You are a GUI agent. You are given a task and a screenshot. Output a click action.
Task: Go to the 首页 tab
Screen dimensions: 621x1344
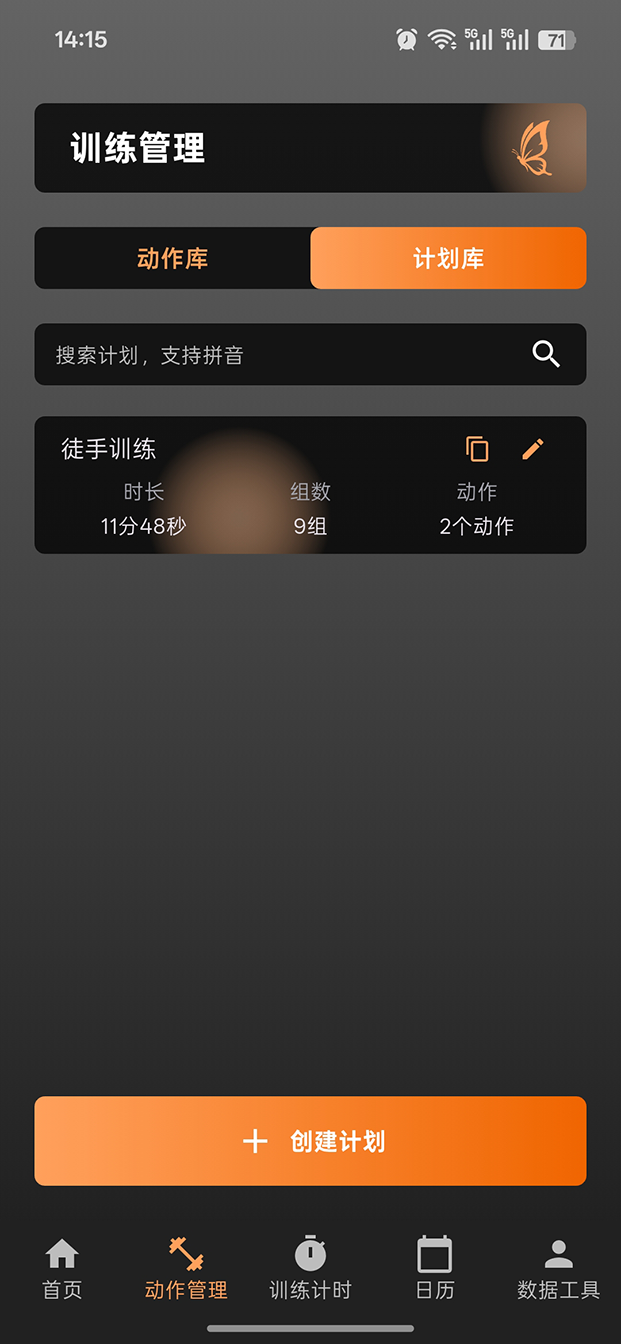(62, 1269)
